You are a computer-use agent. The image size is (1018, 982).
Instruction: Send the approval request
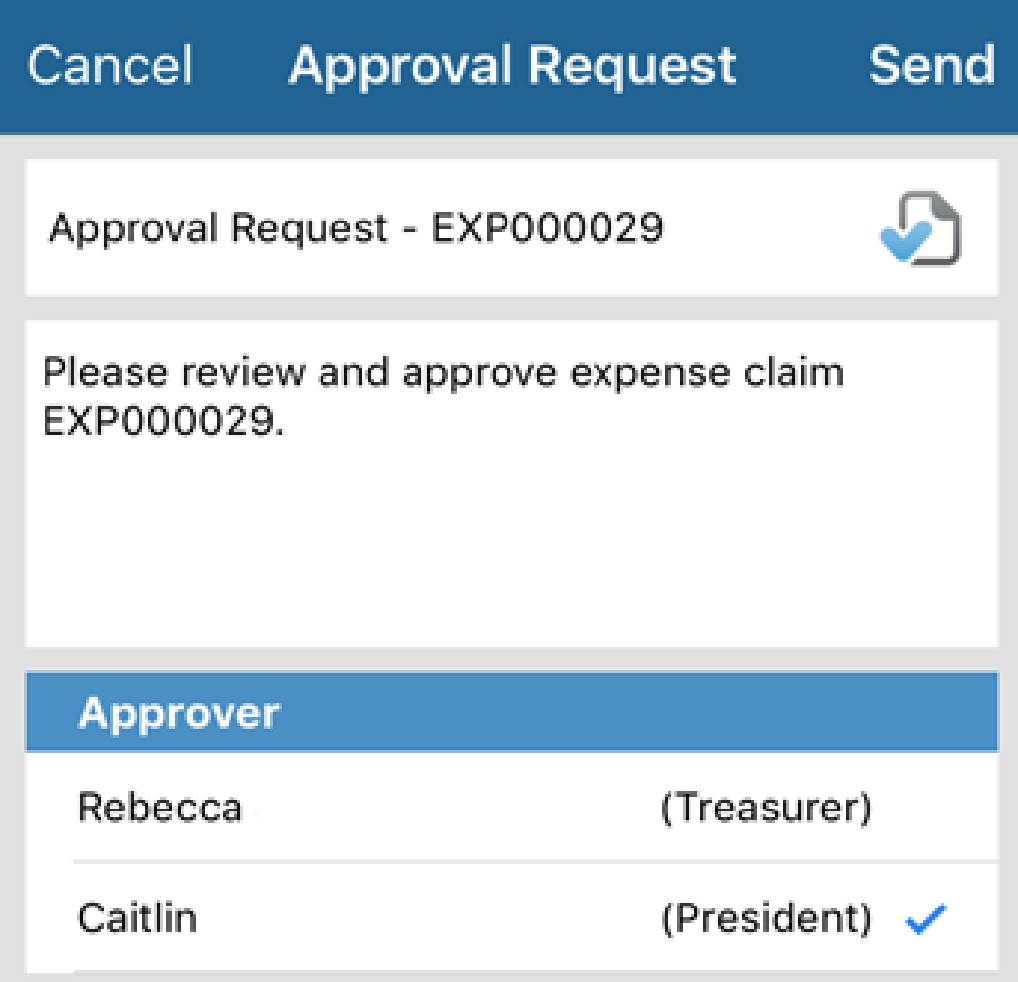(x=930, y=66)
